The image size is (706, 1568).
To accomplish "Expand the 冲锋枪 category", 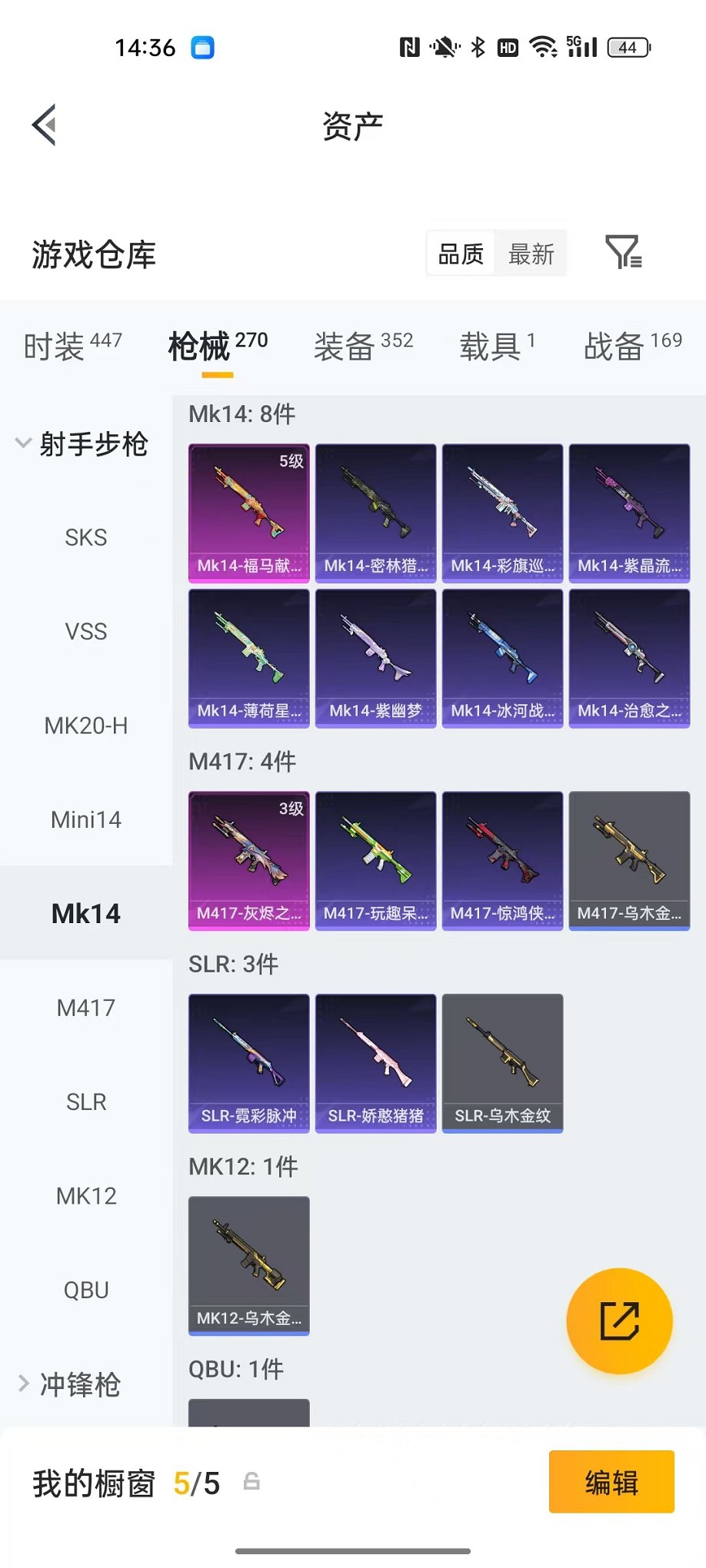I will (x=69, y=1384).
